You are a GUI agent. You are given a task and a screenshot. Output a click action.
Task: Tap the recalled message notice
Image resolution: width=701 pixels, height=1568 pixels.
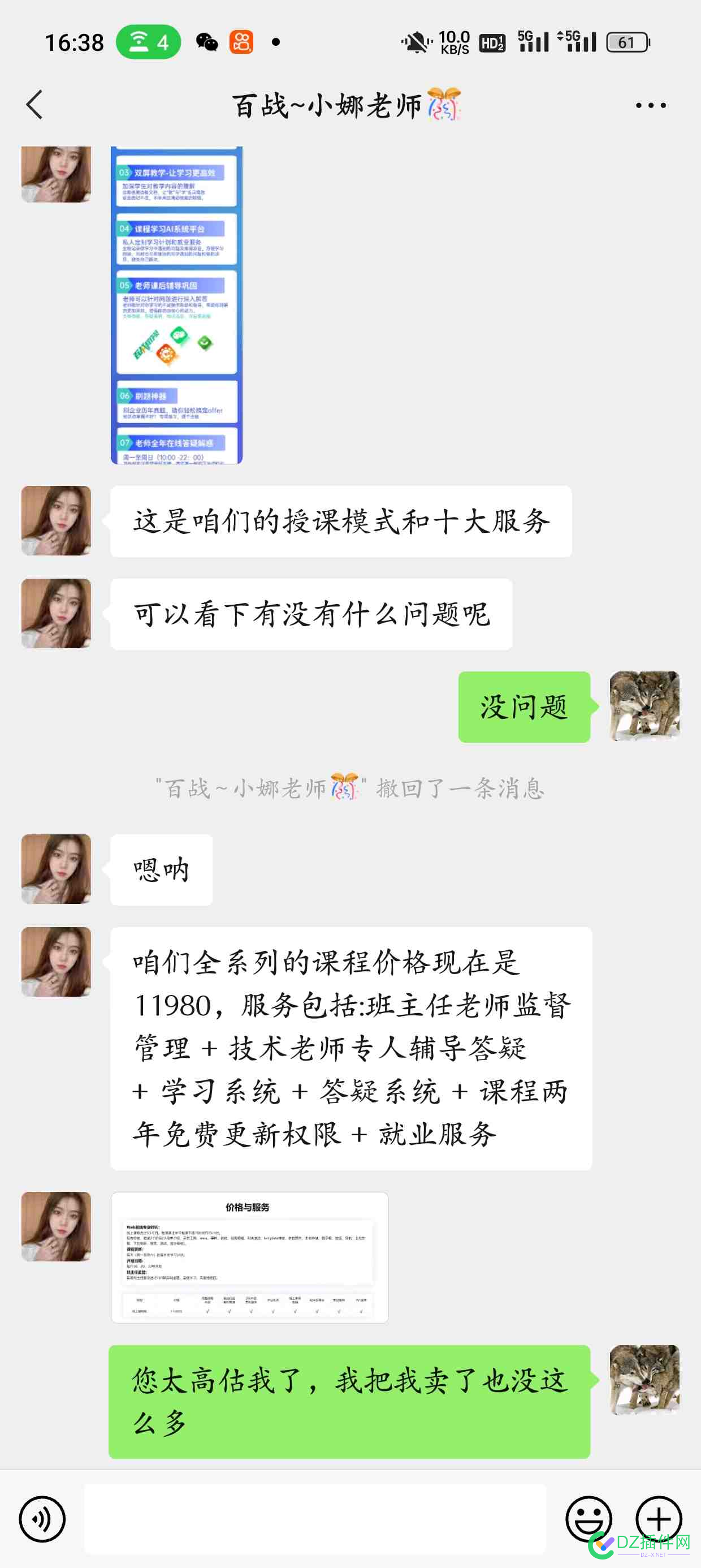[350, 790]
